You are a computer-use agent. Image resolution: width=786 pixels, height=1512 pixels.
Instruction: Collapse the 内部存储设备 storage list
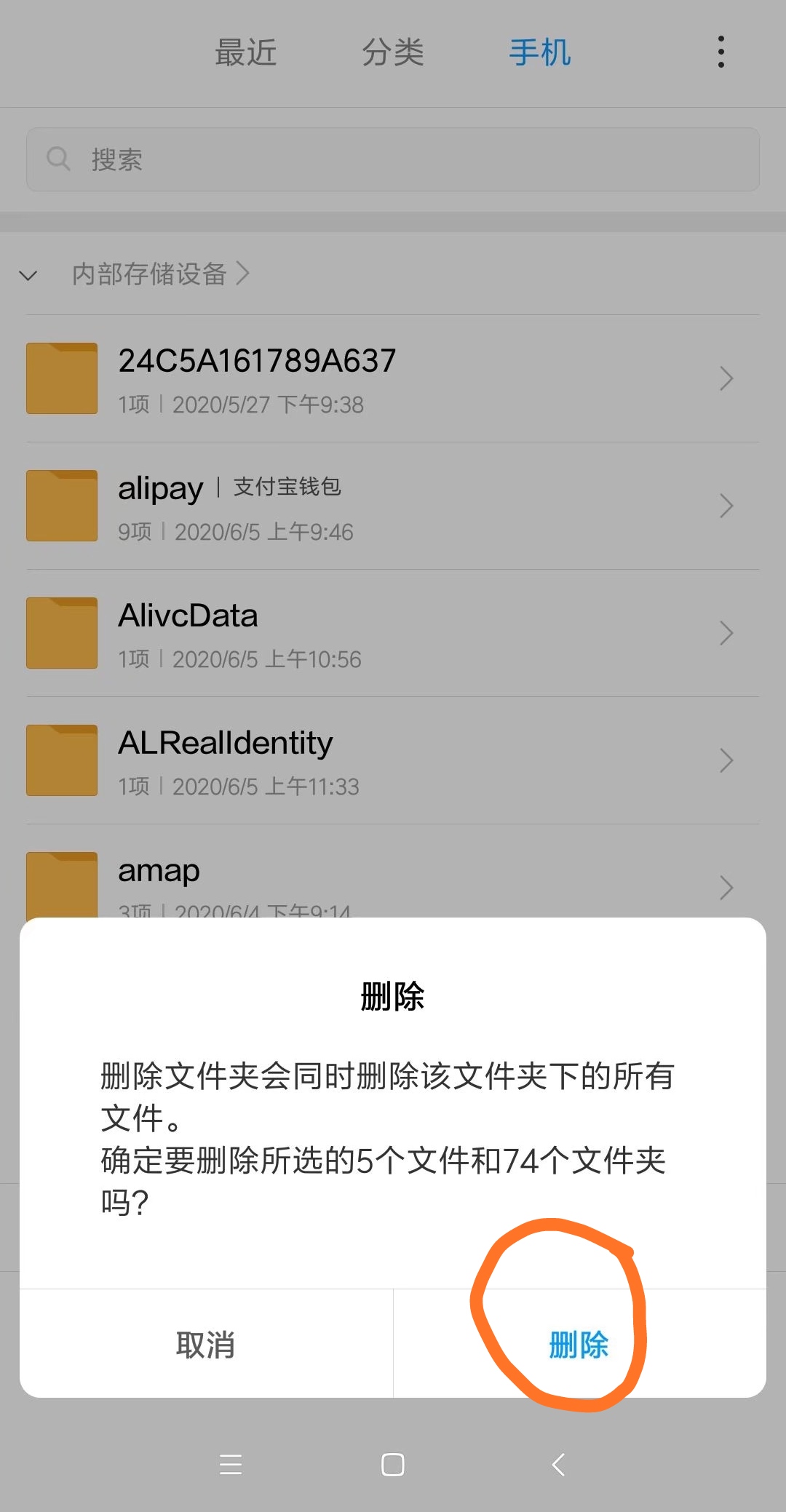[x=27, y=275]
